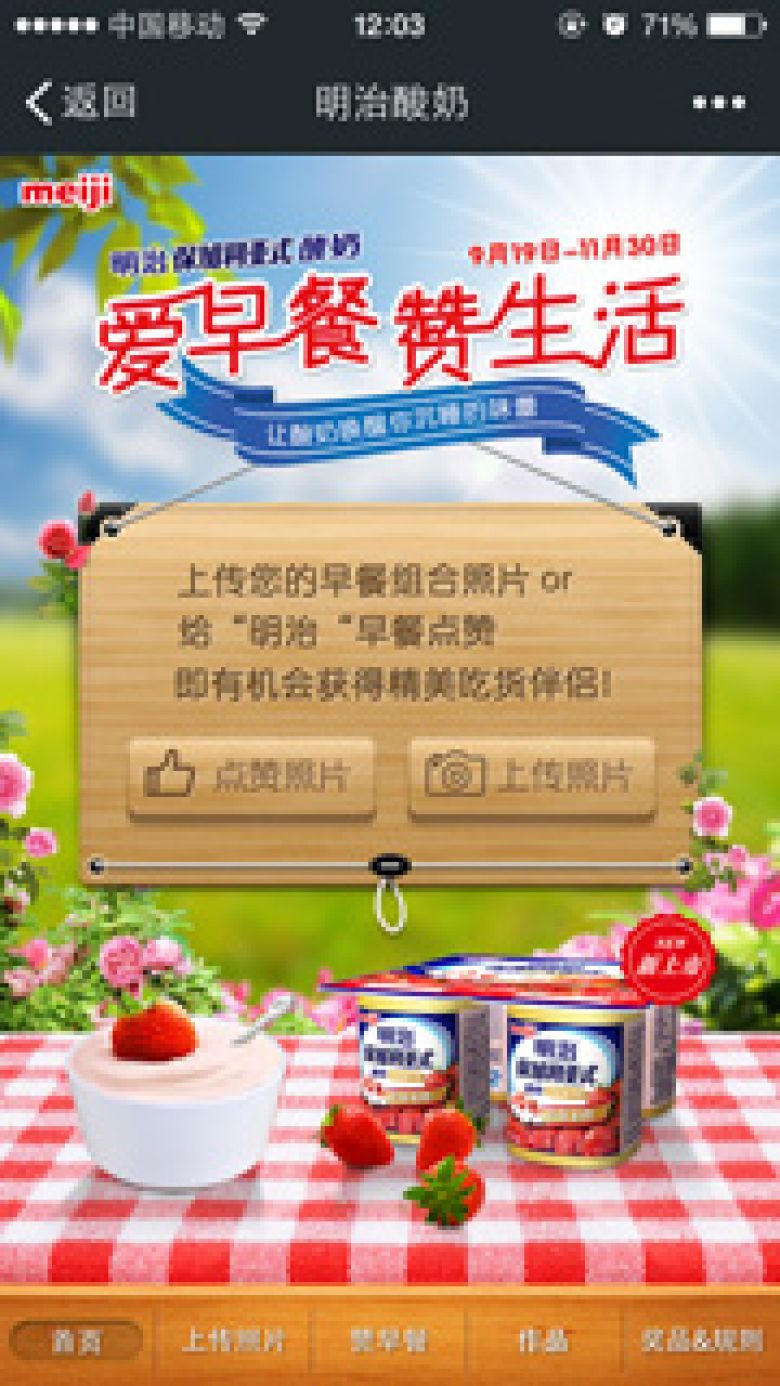Tap the 上传照片 camera button on the board
Image resolution: width=780 pixels, height=1386 pixels.
point(532,778)
